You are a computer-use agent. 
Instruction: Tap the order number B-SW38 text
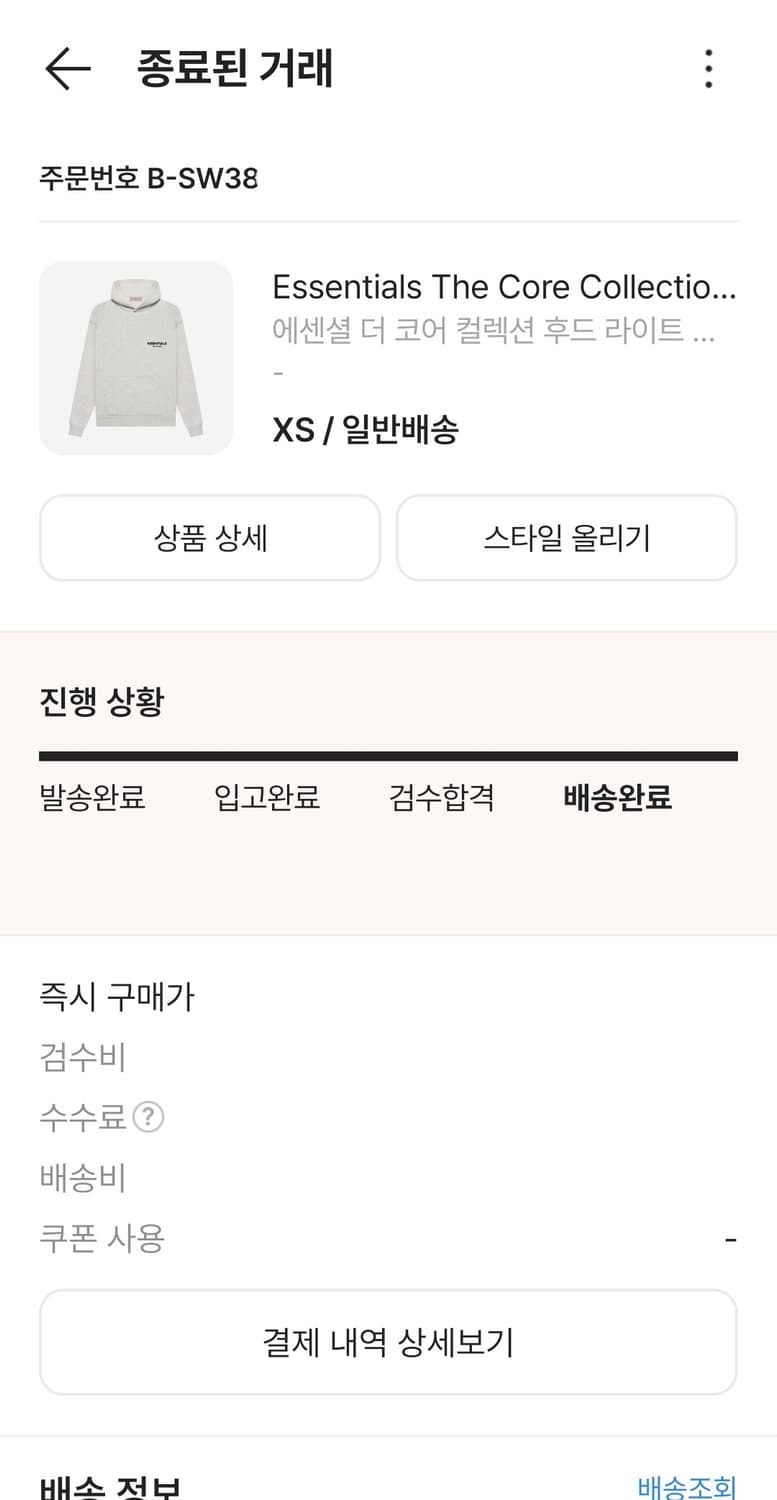point(148,177)
